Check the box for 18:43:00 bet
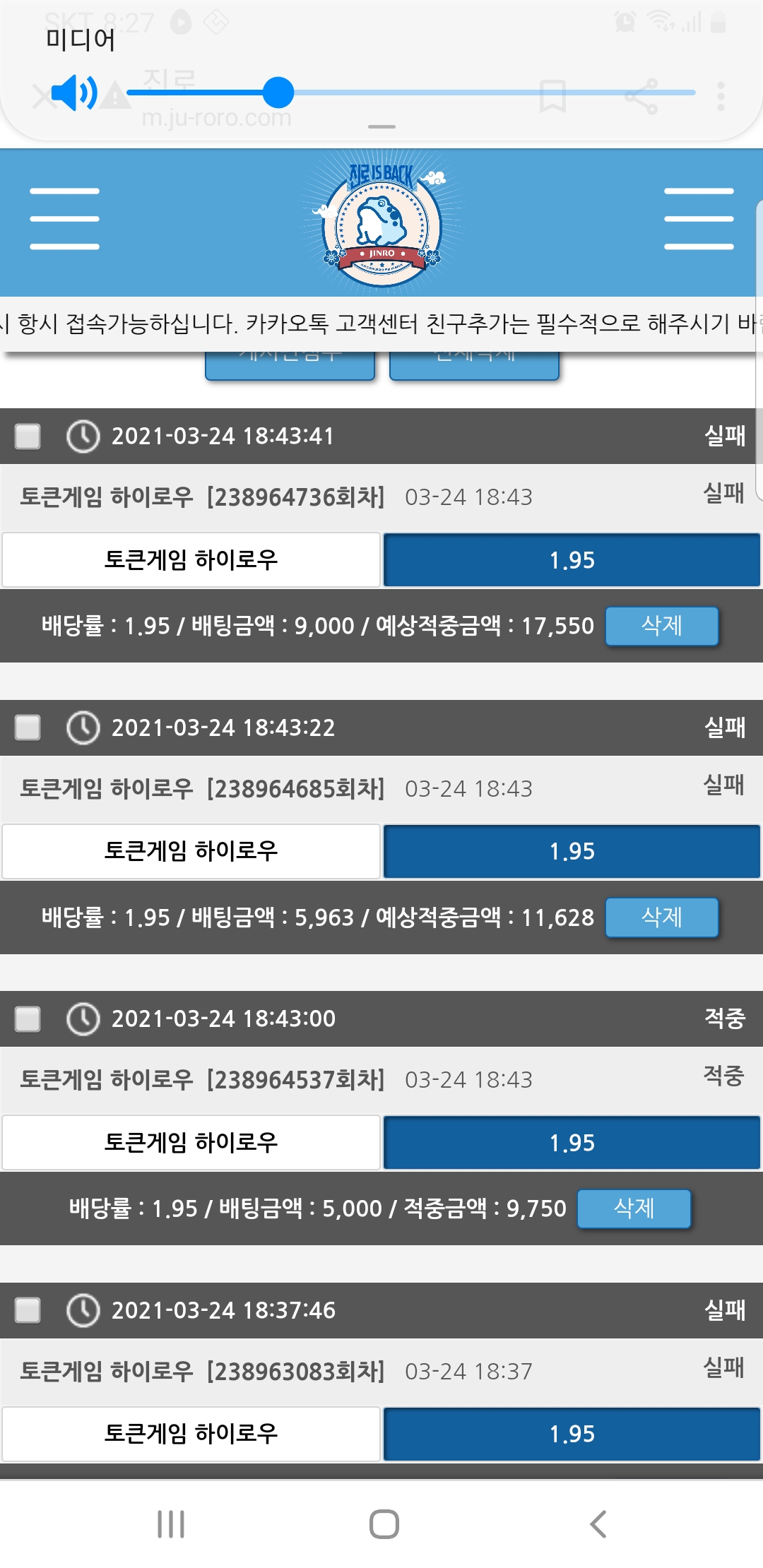 click(x=28, y=1019)
